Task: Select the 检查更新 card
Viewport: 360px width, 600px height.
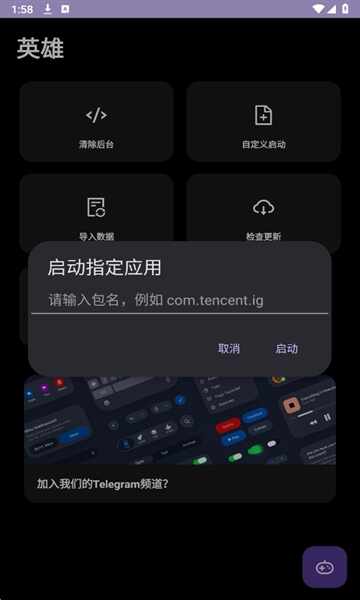Action: [x=264, y=209]
